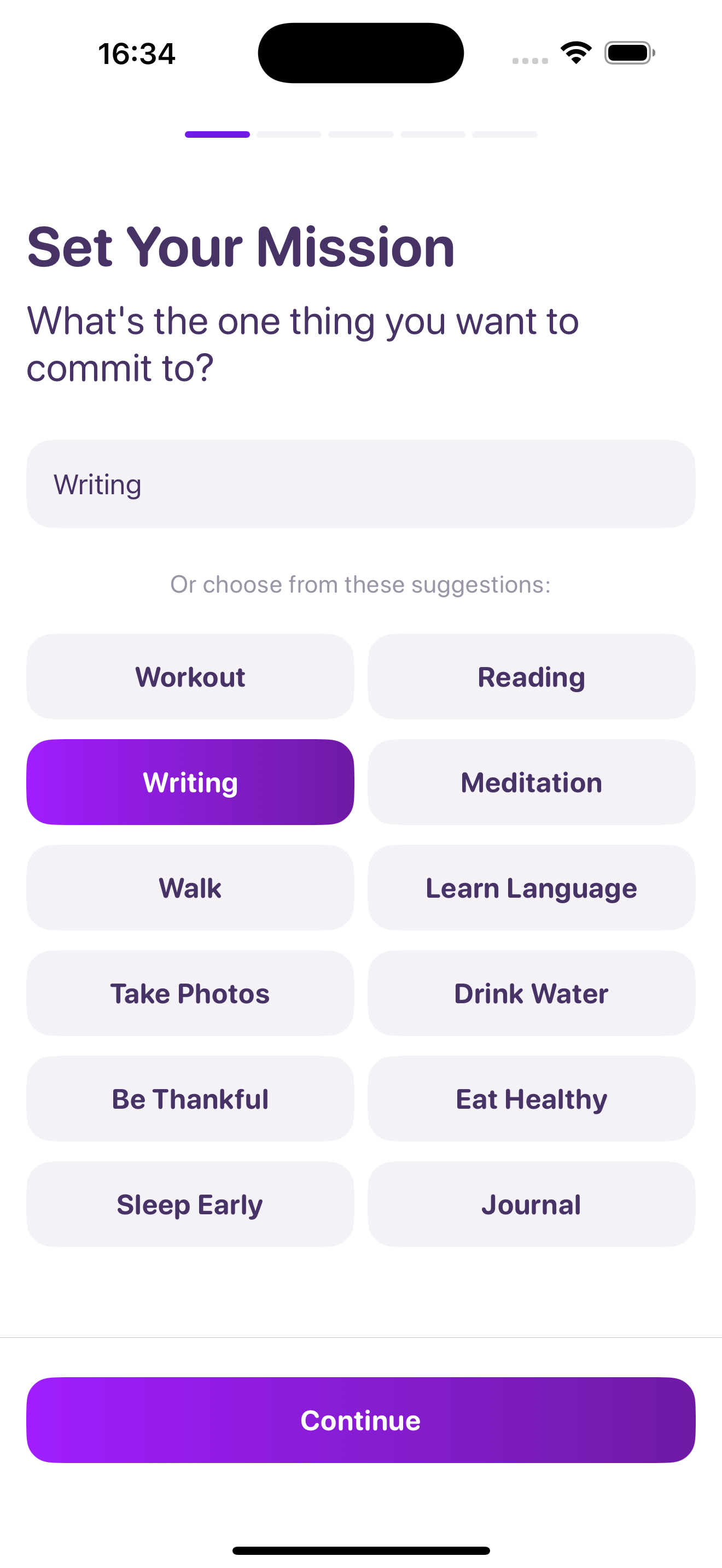Choose Learn Language as your mission
This screenshot has width=722, height=1568.
(531, 887)
